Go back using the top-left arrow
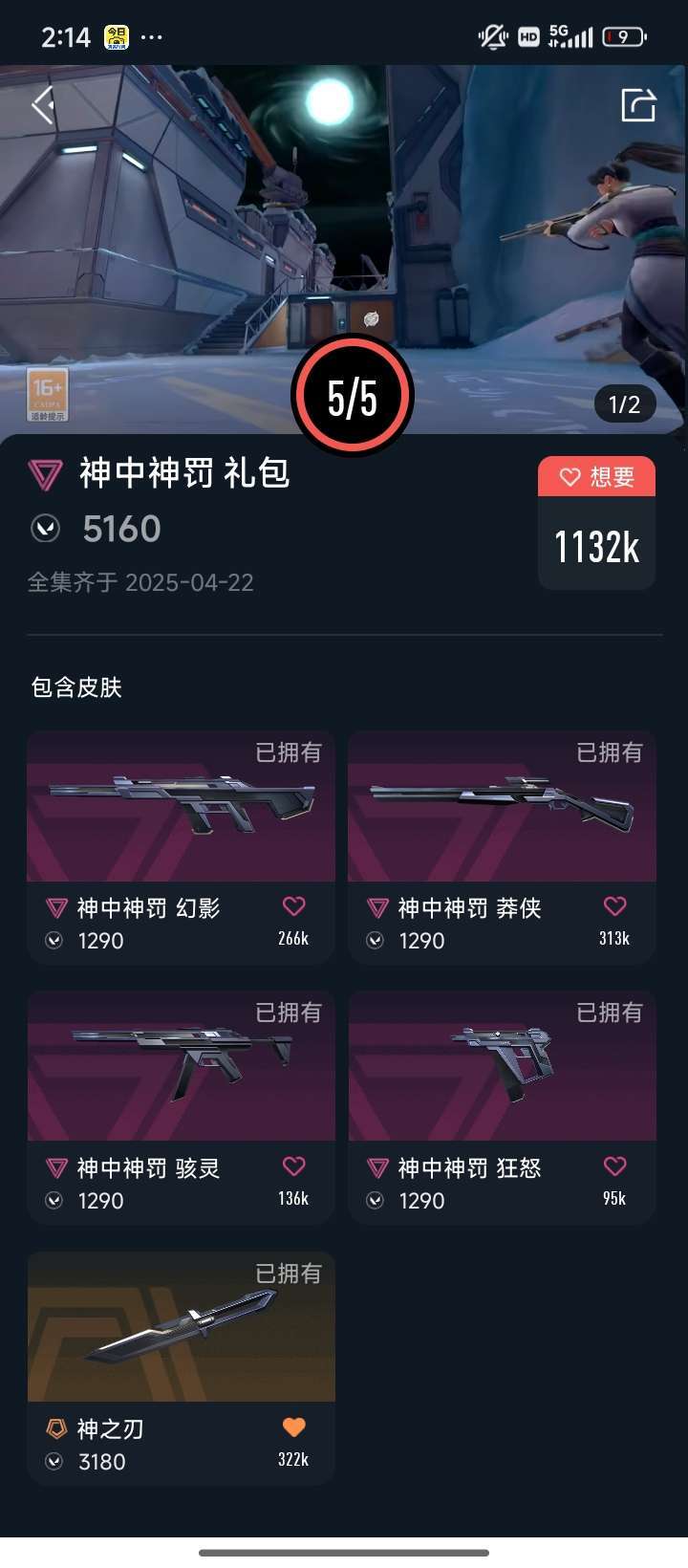Viewport: 688px width, 1568px height. click(x=43, y=104)
